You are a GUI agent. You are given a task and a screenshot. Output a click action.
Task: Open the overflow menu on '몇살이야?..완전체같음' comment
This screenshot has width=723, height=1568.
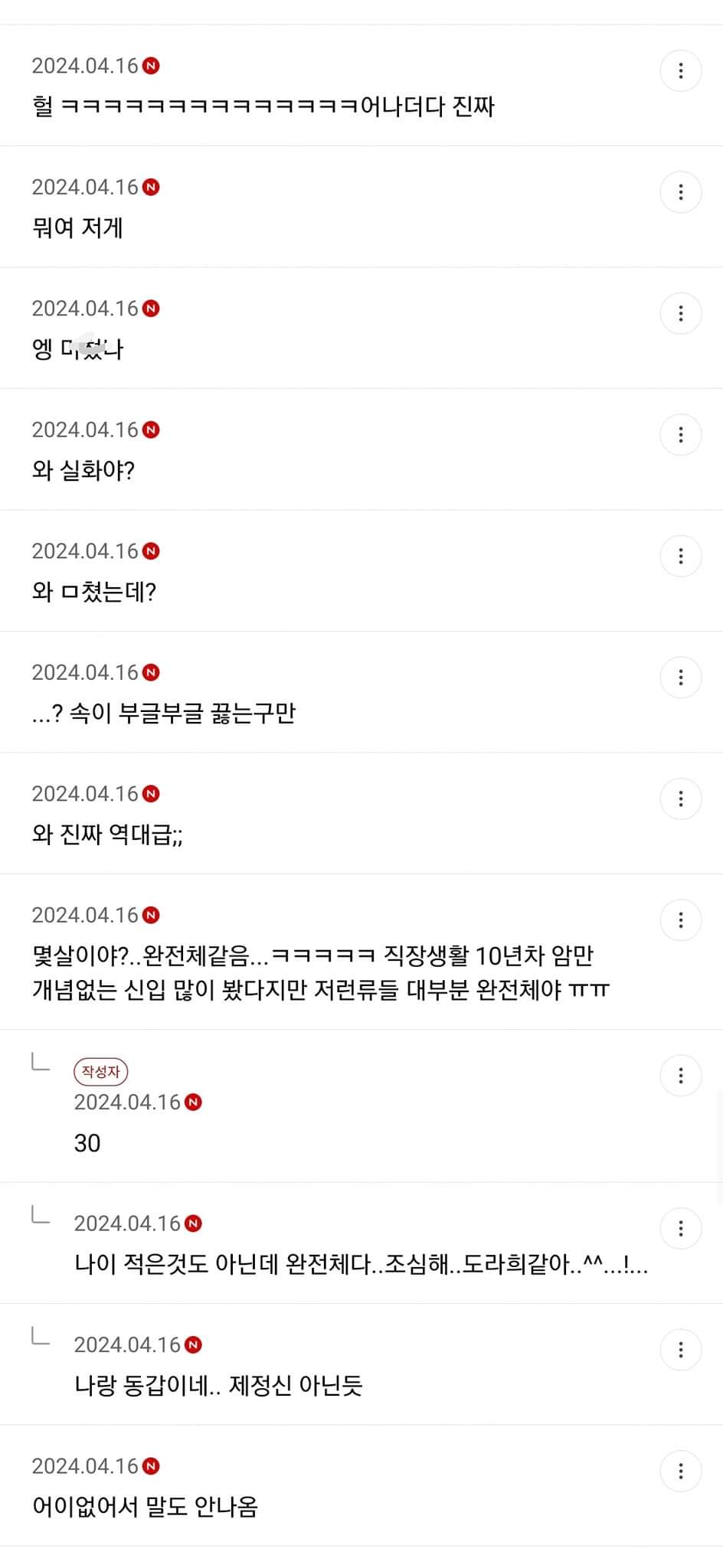[681, 920]
